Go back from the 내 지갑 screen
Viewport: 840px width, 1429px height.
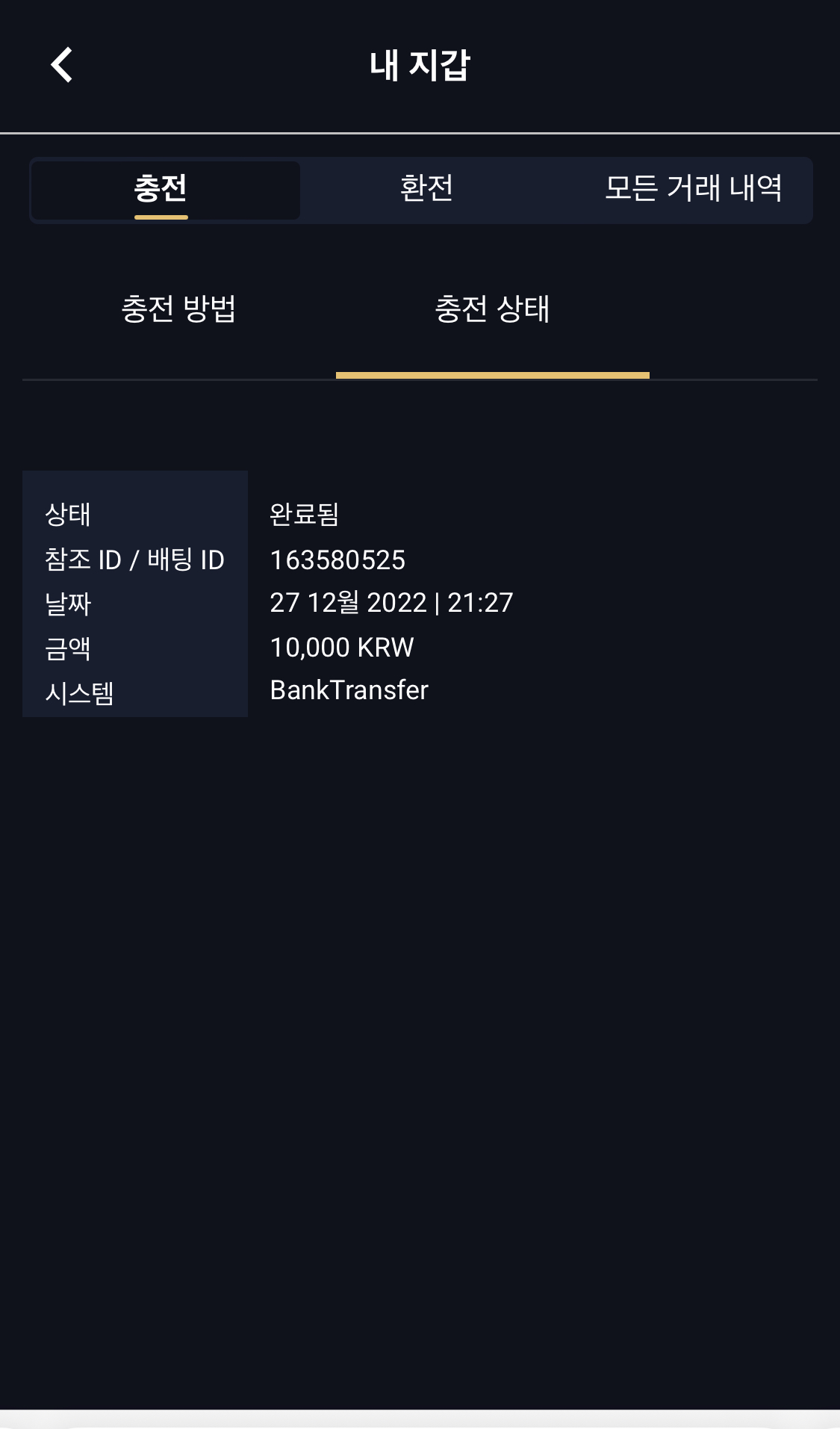pyautogui.click(x=62, y=65)
